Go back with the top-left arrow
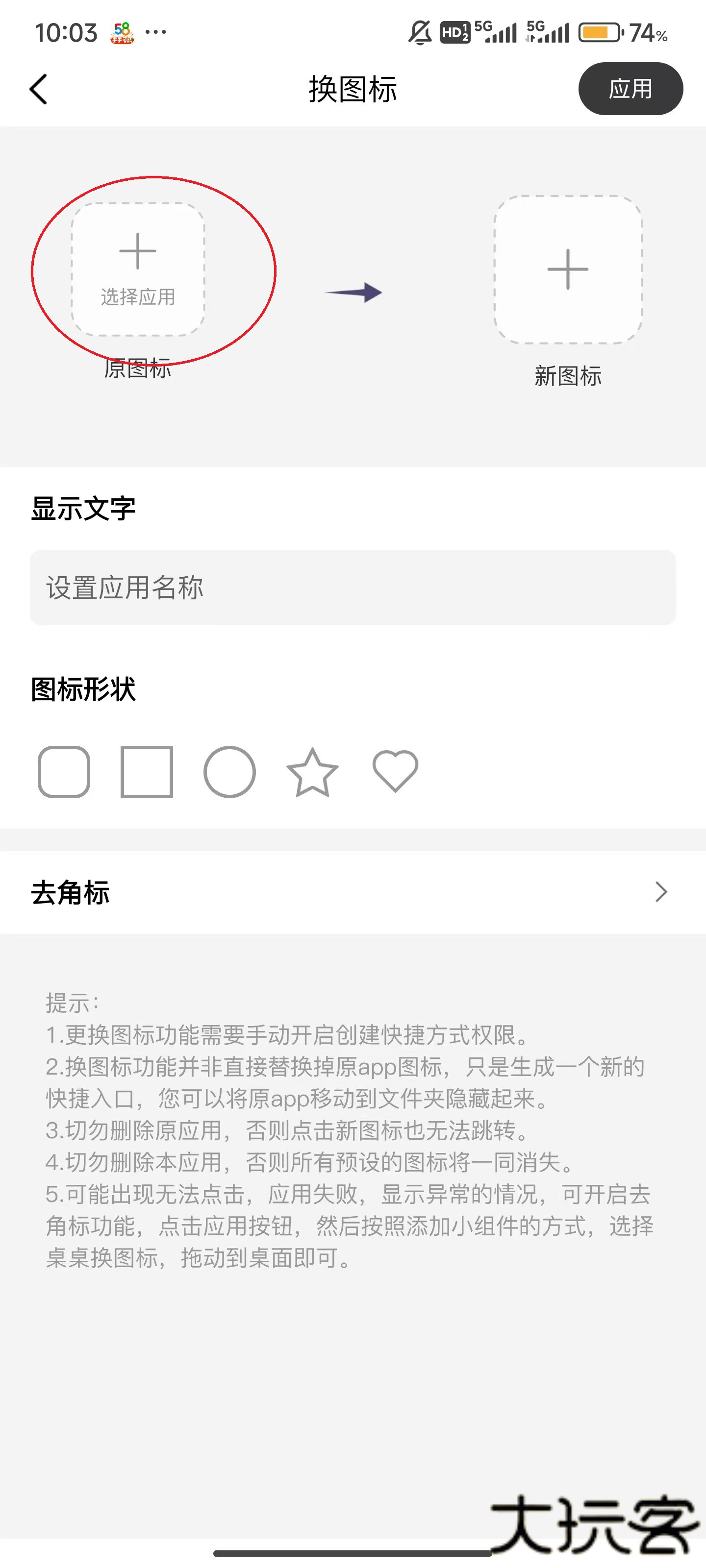706x1568 pixels. point(38,90)
